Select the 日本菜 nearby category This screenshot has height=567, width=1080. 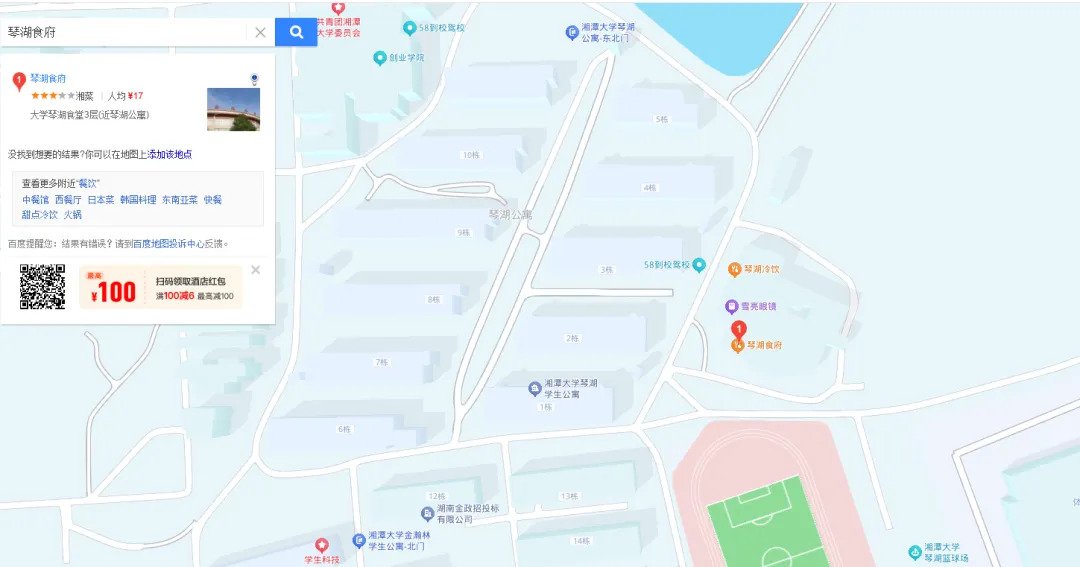tap(100, 200)
